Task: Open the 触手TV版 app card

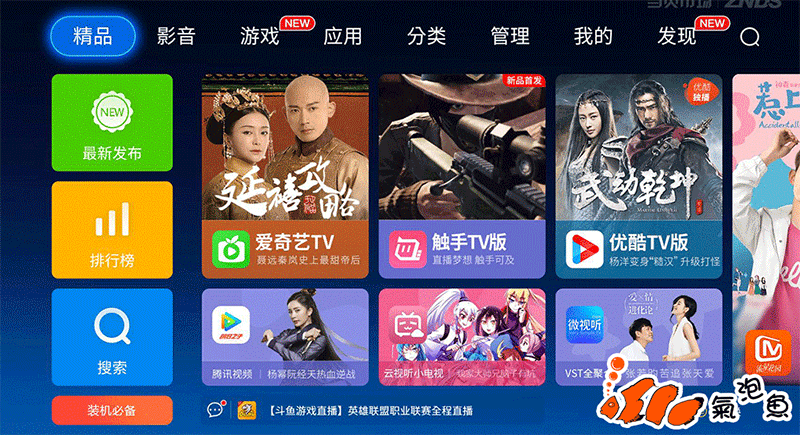Action: pos(461,177)
